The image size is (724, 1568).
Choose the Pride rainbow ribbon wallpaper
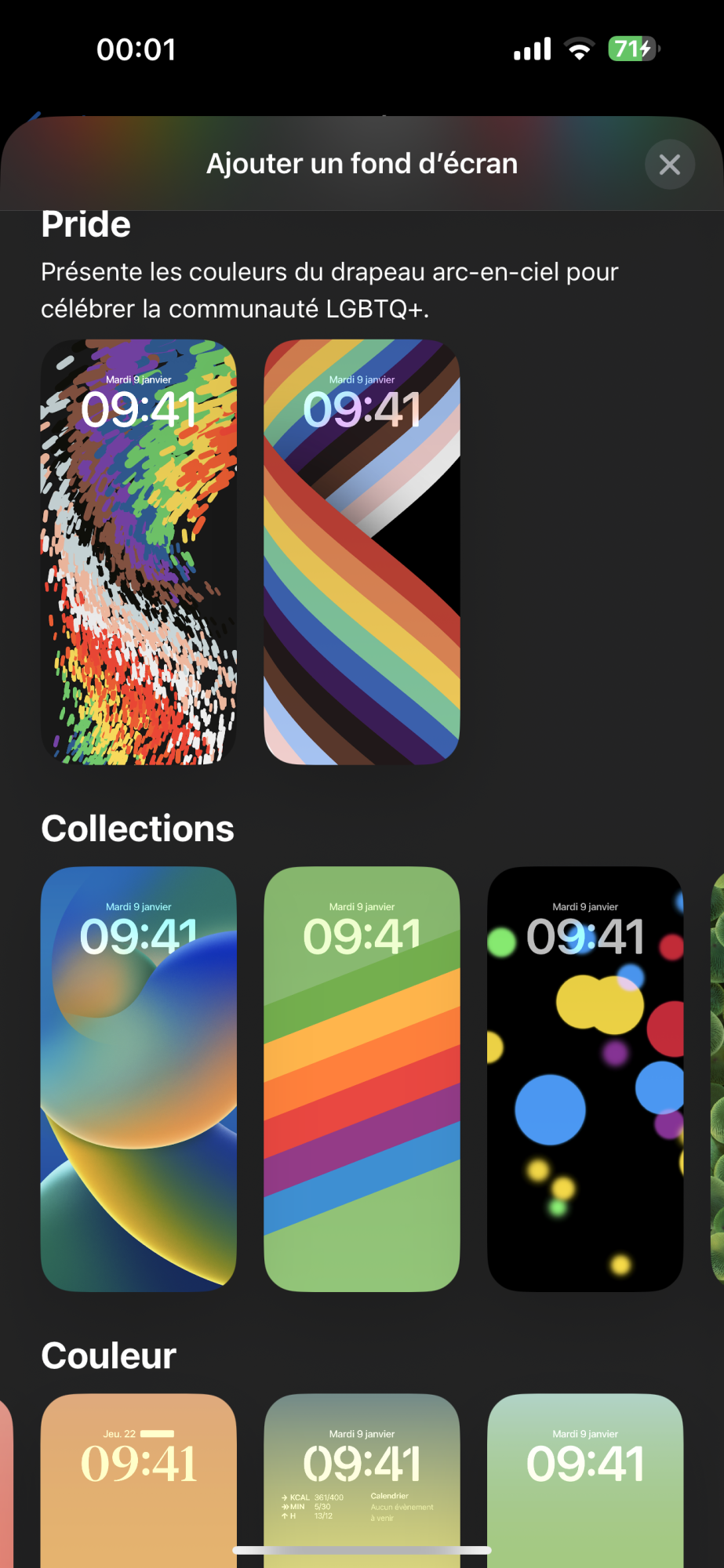[362, 552]
